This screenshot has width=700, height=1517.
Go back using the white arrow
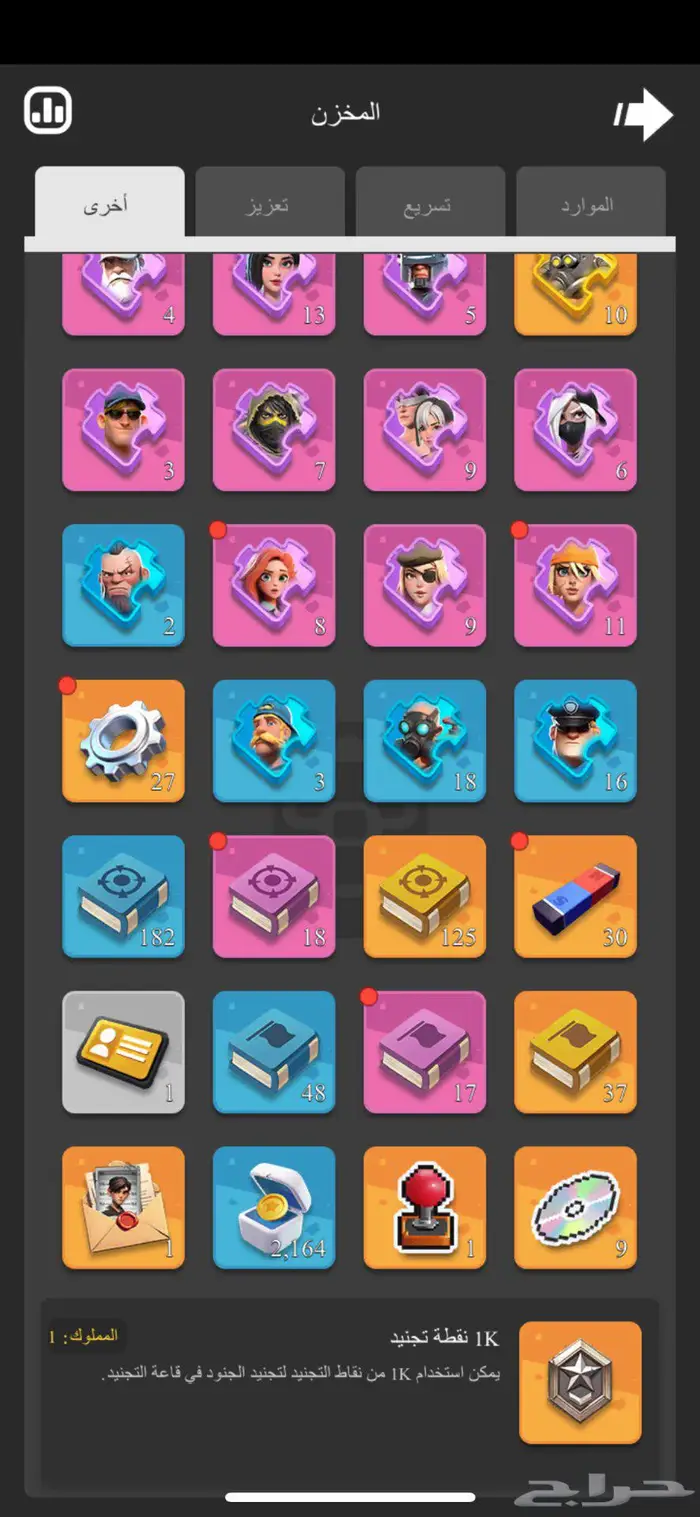(x=644, y=115)
